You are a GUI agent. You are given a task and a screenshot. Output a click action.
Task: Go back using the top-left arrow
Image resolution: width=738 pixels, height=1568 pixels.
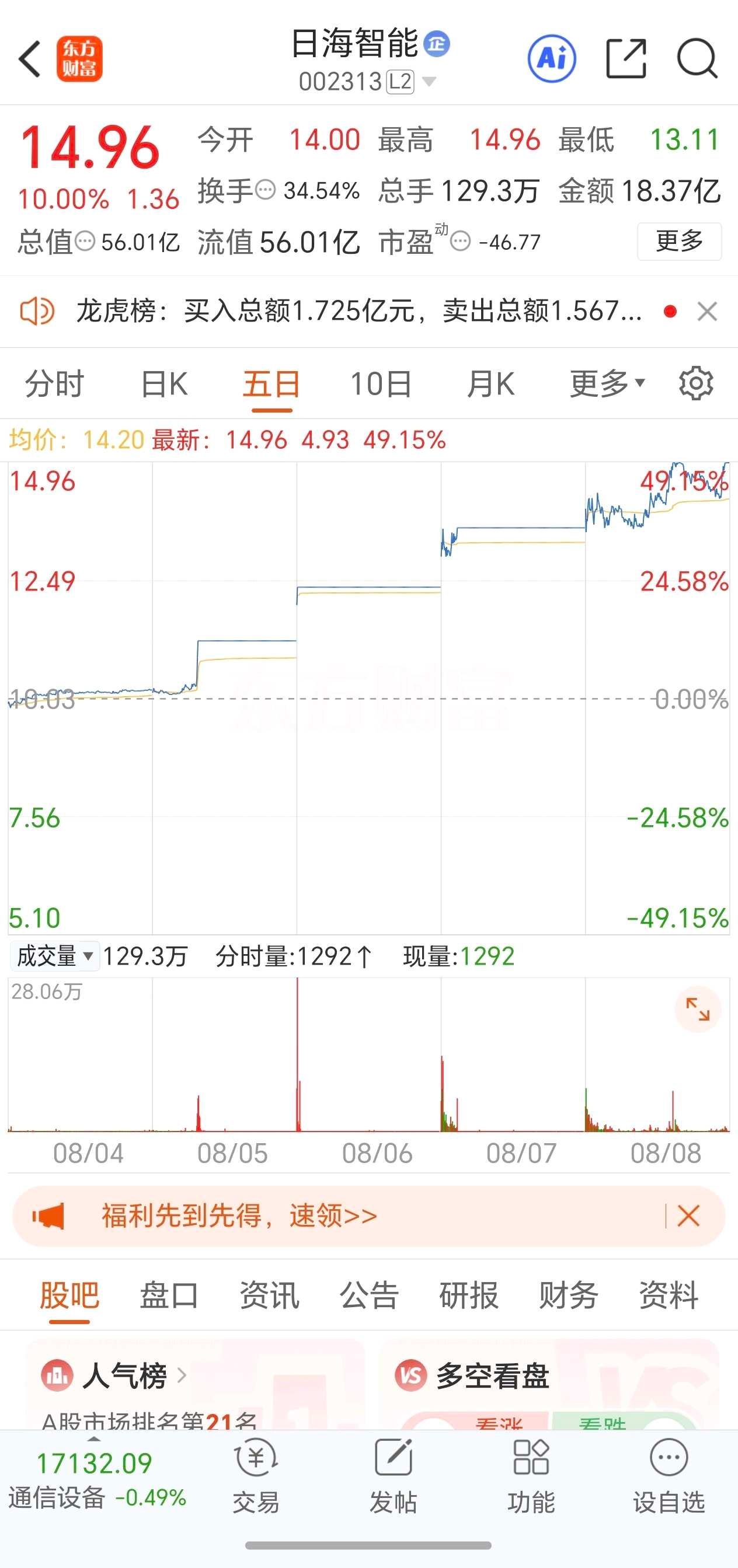pyautogui.click(x=30, y=59)
